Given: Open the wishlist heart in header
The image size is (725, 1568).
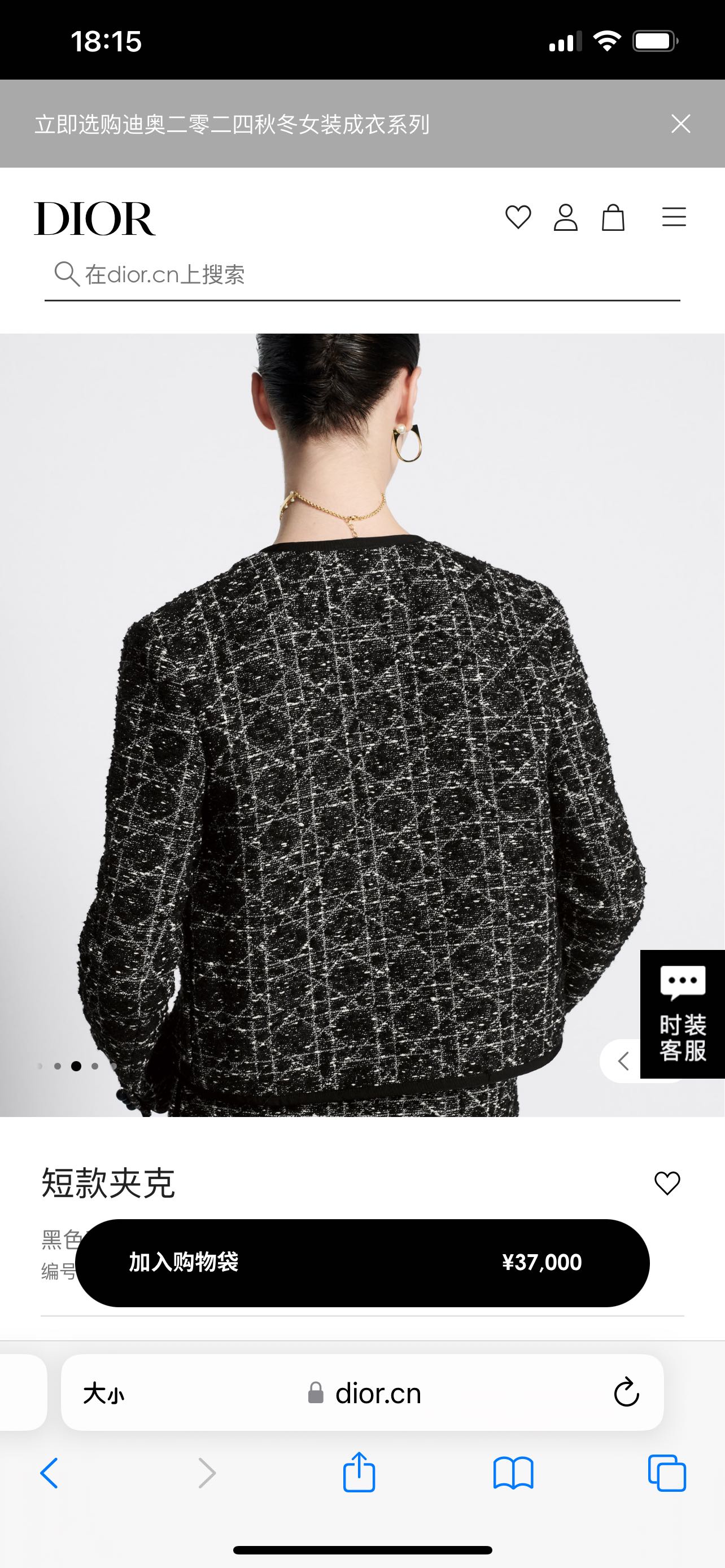Looking at the screenshot, I should pos(518,217).
